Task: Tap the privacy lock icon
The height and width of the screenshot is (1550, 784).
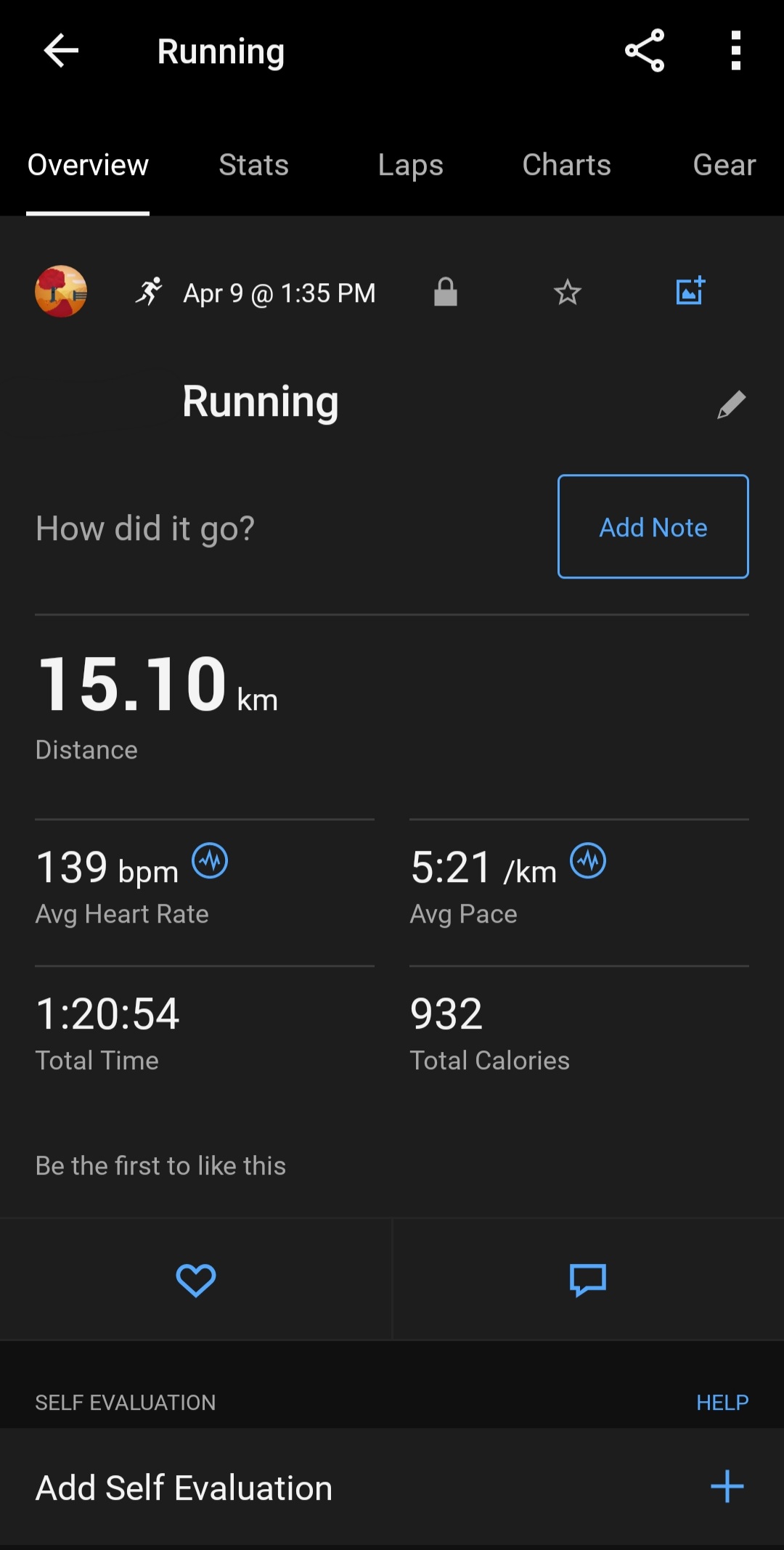Action: click(446, 293)
